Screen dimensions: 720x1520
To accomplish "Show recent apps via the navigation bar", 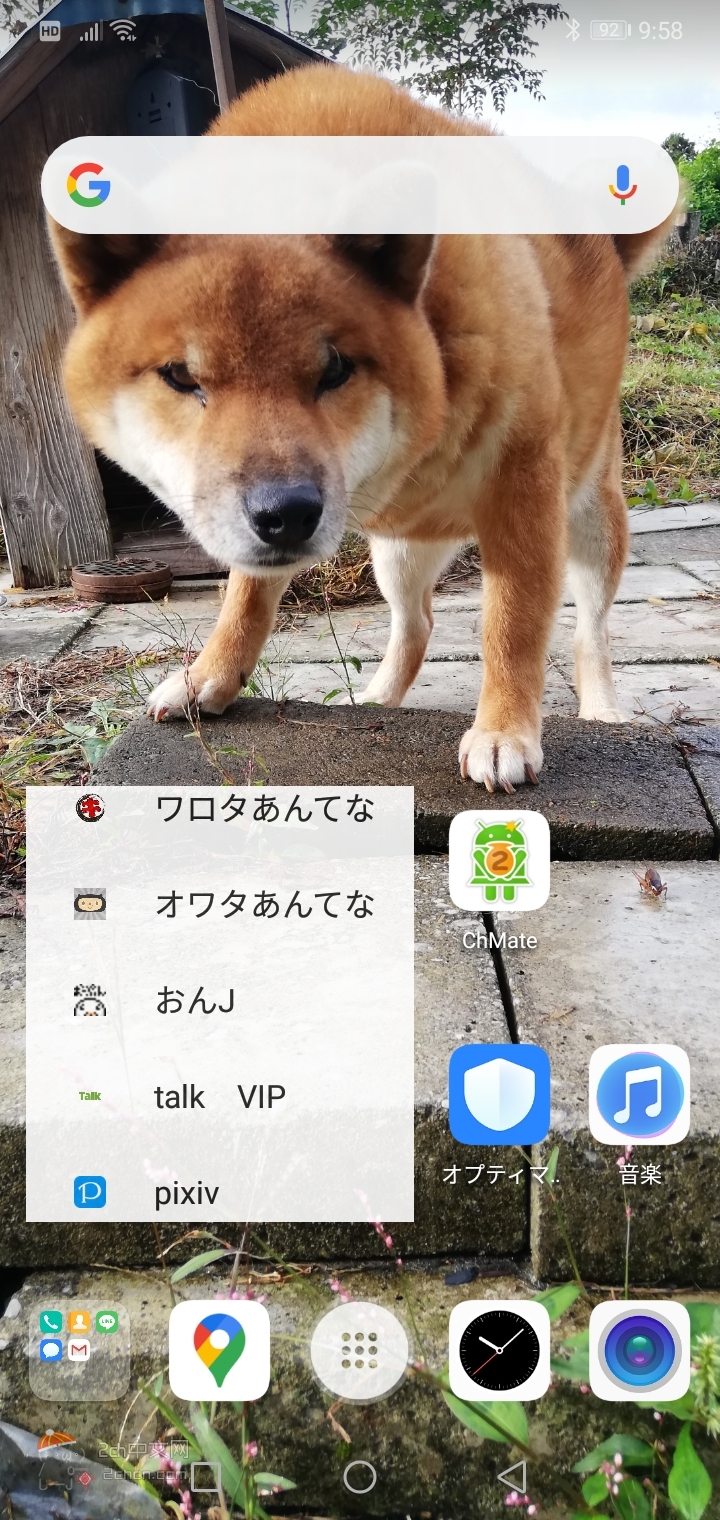I will coord(206,1476).
